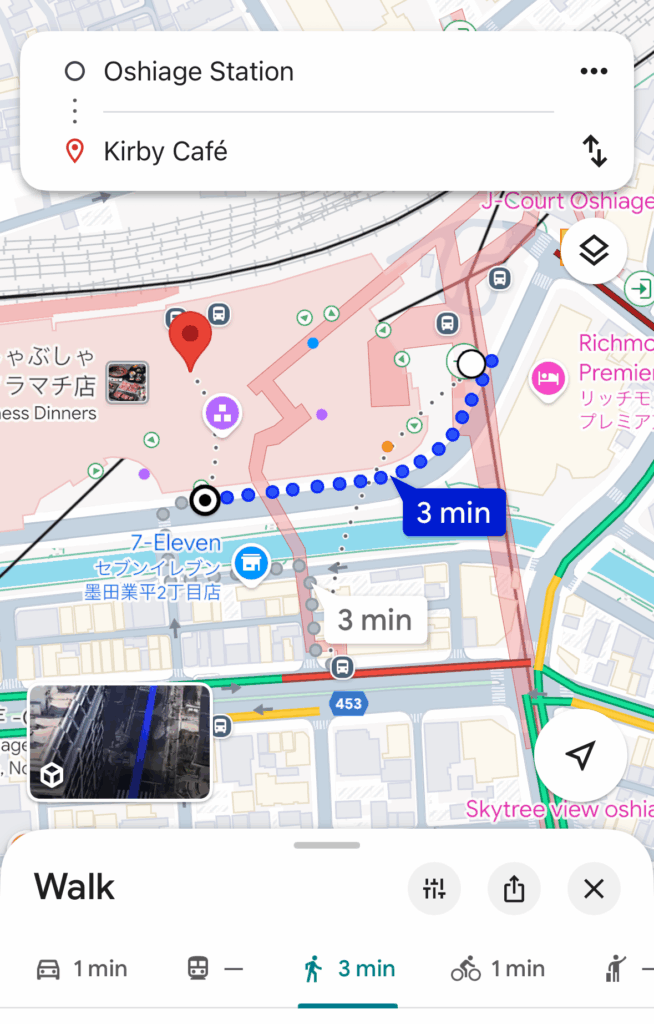Open the map layers selector
The height and width of the screenshot is (1024, 654).
coord(594,251)
